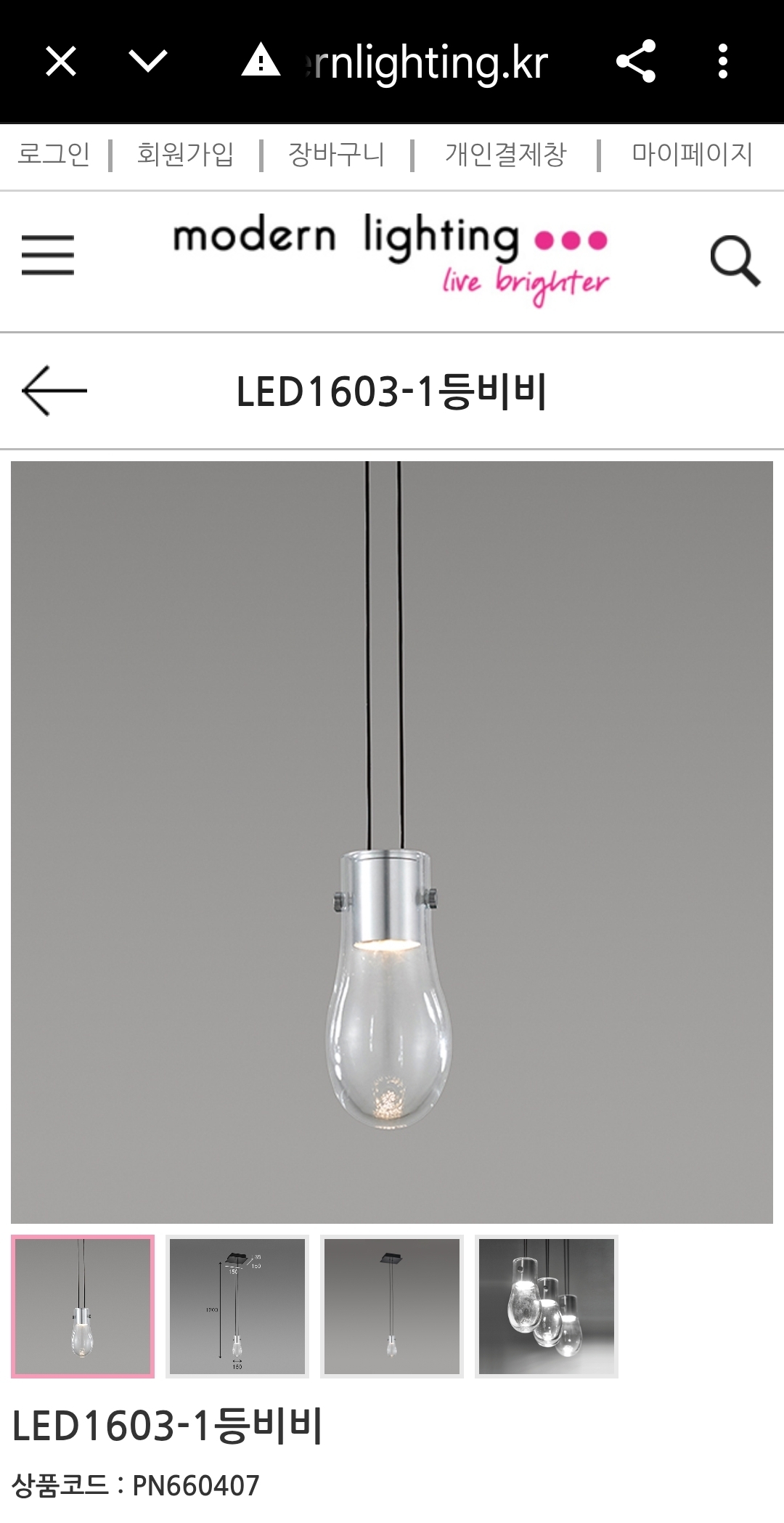Screen dimensions: 784x1523
Task: View the full-length pendant thumbnail
Action: 392,1306
